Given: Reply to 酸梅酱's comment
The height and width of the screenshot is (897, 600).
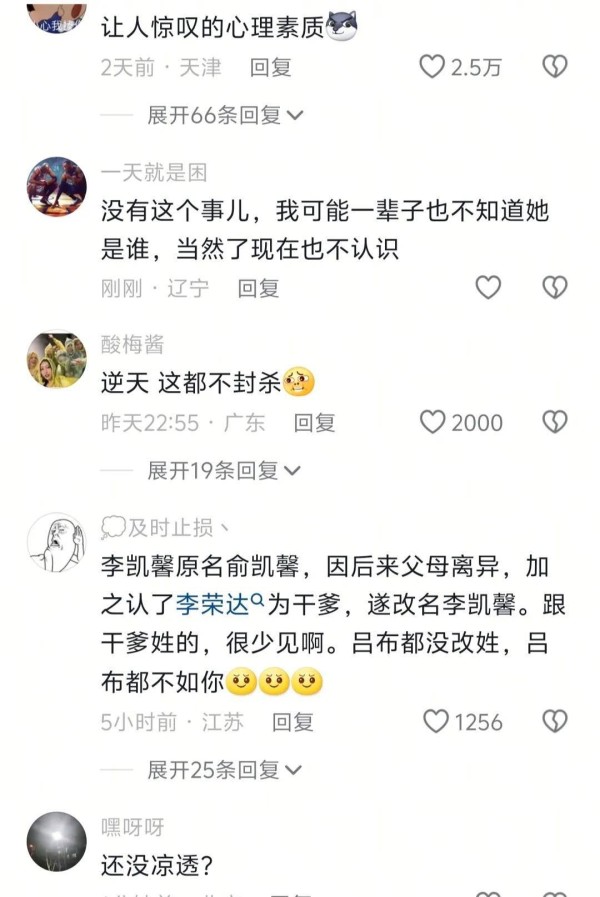Looking at the screenshot, I should point(314,422).
